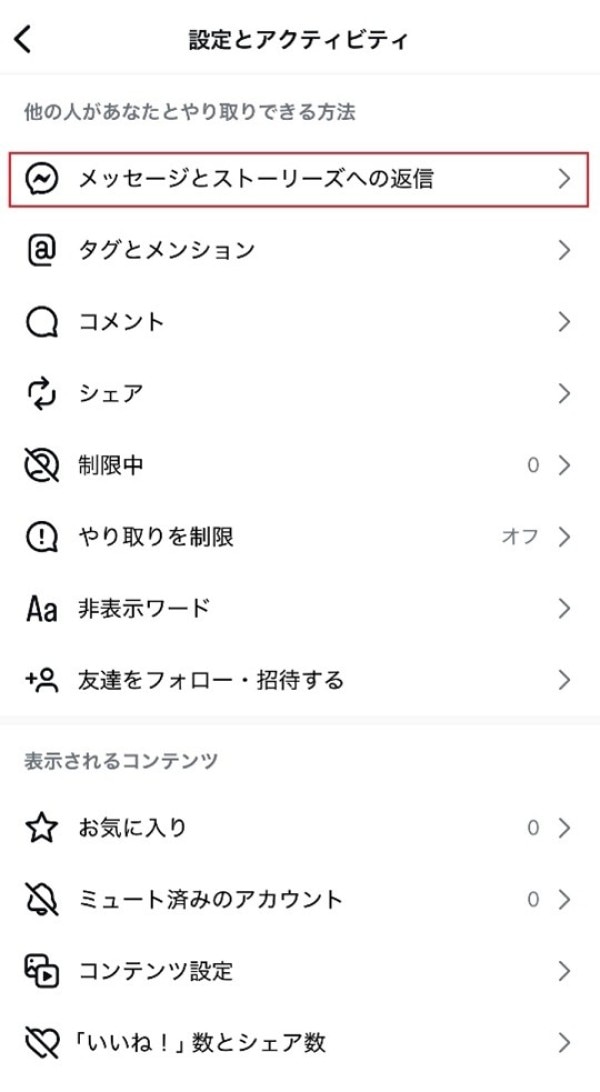View ミュート済みのアカウント
The image size is (600, 1092).
[x=299, y=899]
